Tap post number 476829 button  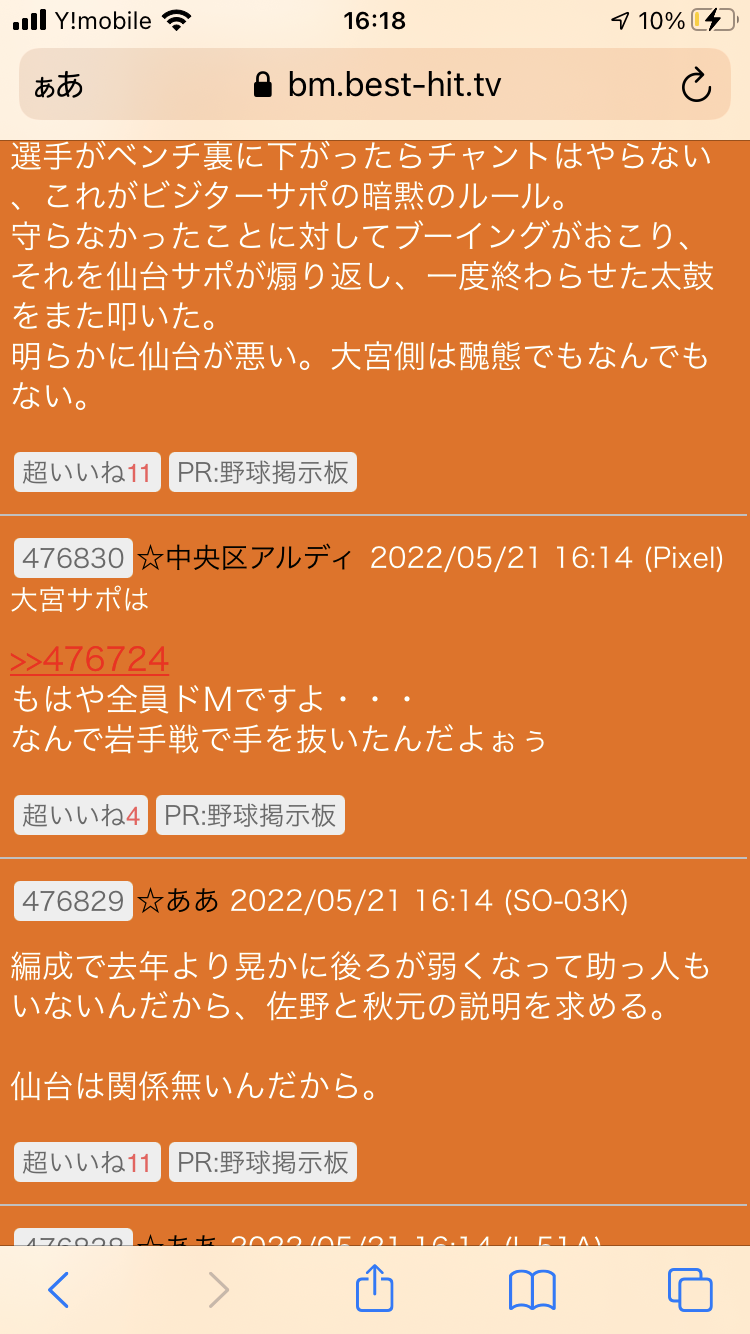point(73,901)
